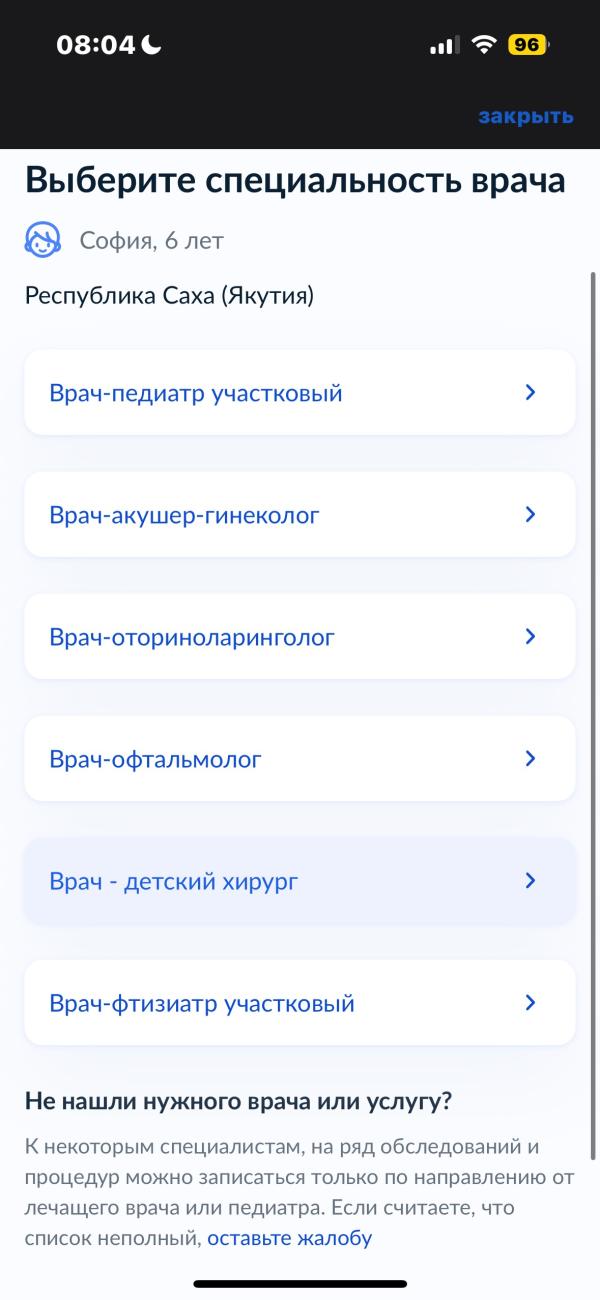This screenshot has height=1300, width=600.
Task: Open the Врач-акушер-гинеколог option
Action: [x=300, y=515]
